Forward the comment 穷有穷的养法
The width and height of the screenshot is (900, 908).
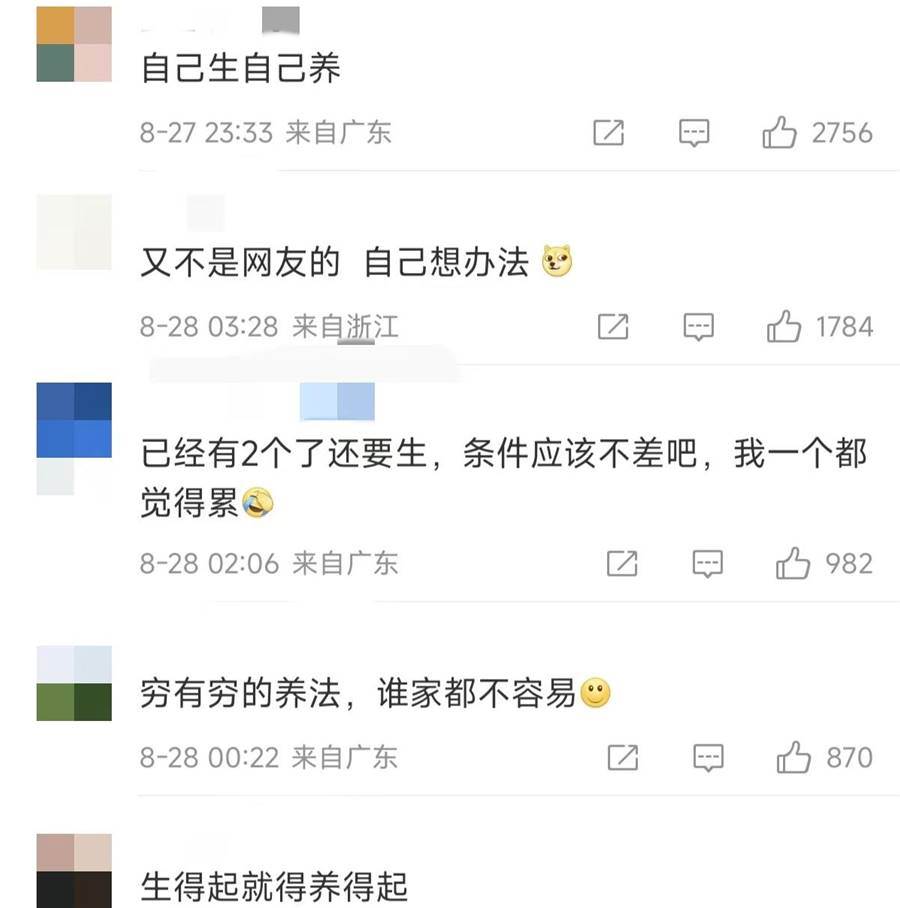622,758
